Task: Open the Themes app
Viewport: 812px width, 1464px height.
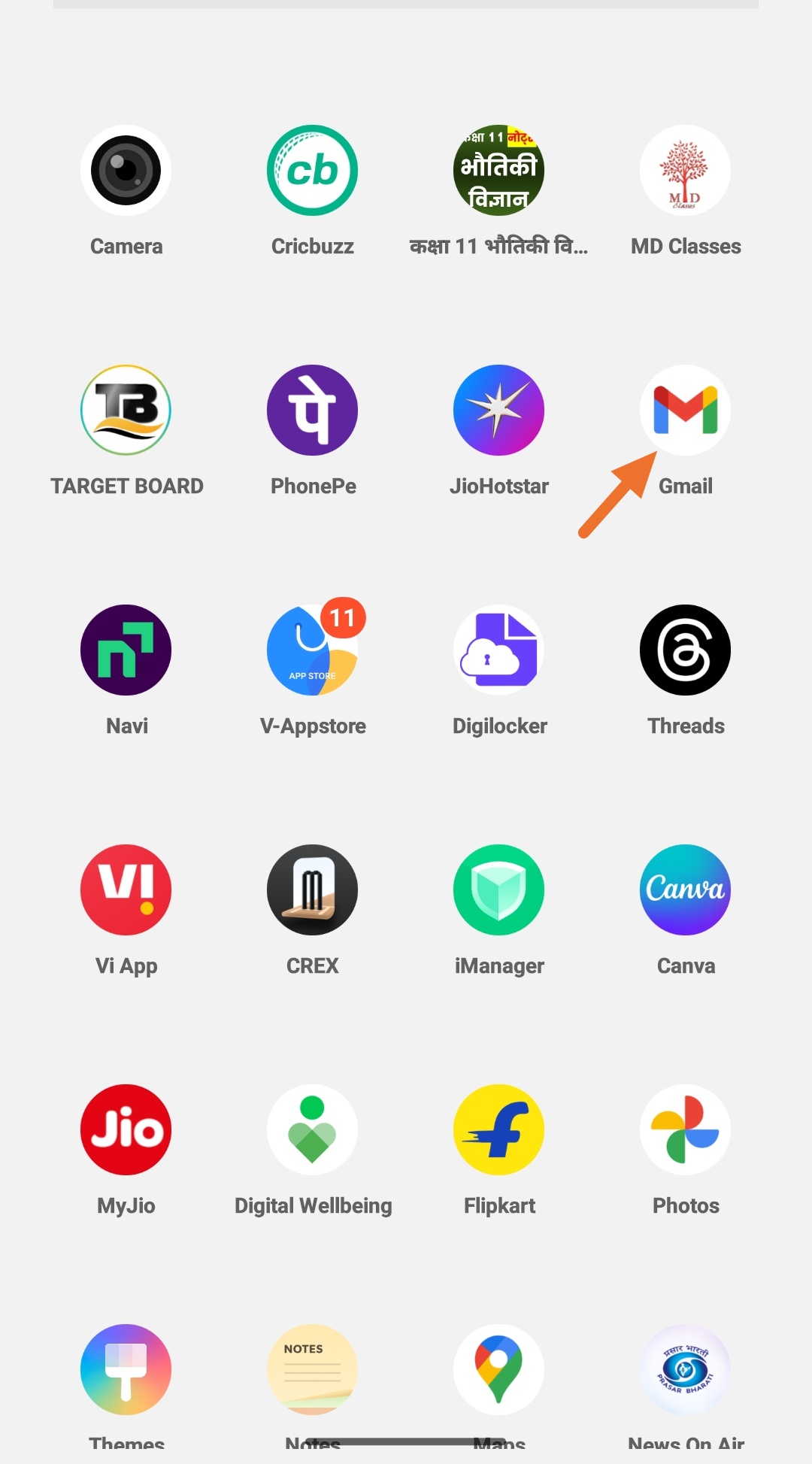Action: [x=126, y=1369]
